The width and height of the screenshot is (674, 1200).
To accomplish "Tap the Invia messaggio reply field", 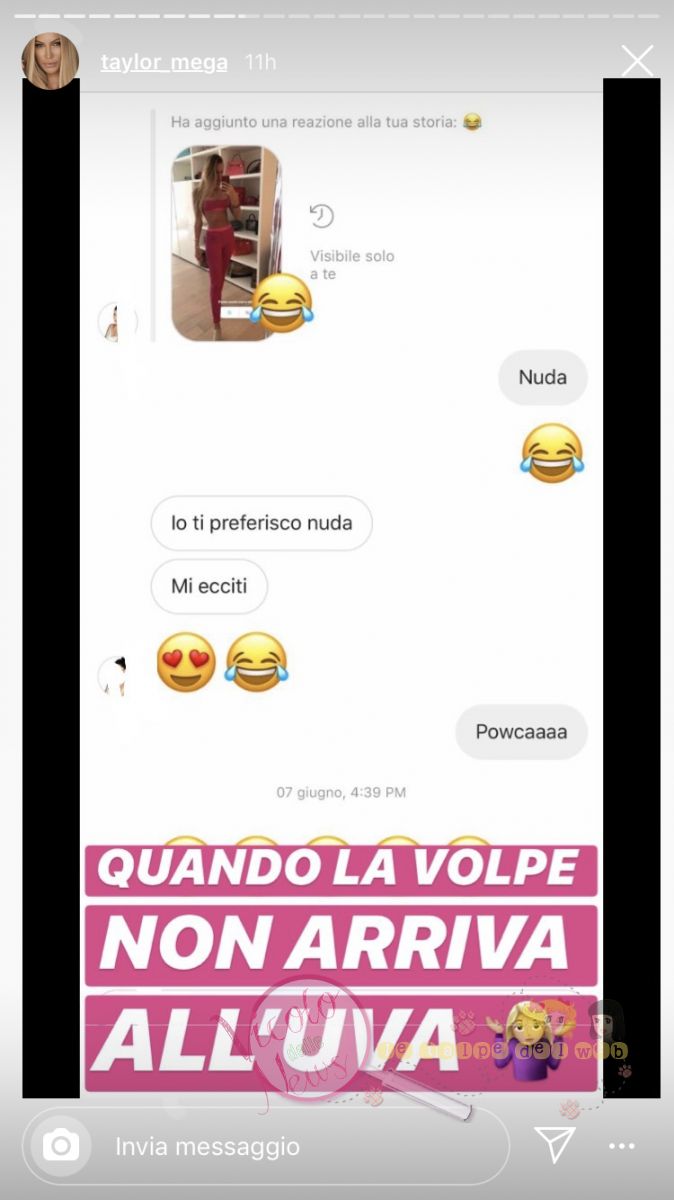I will [290, 1146].
